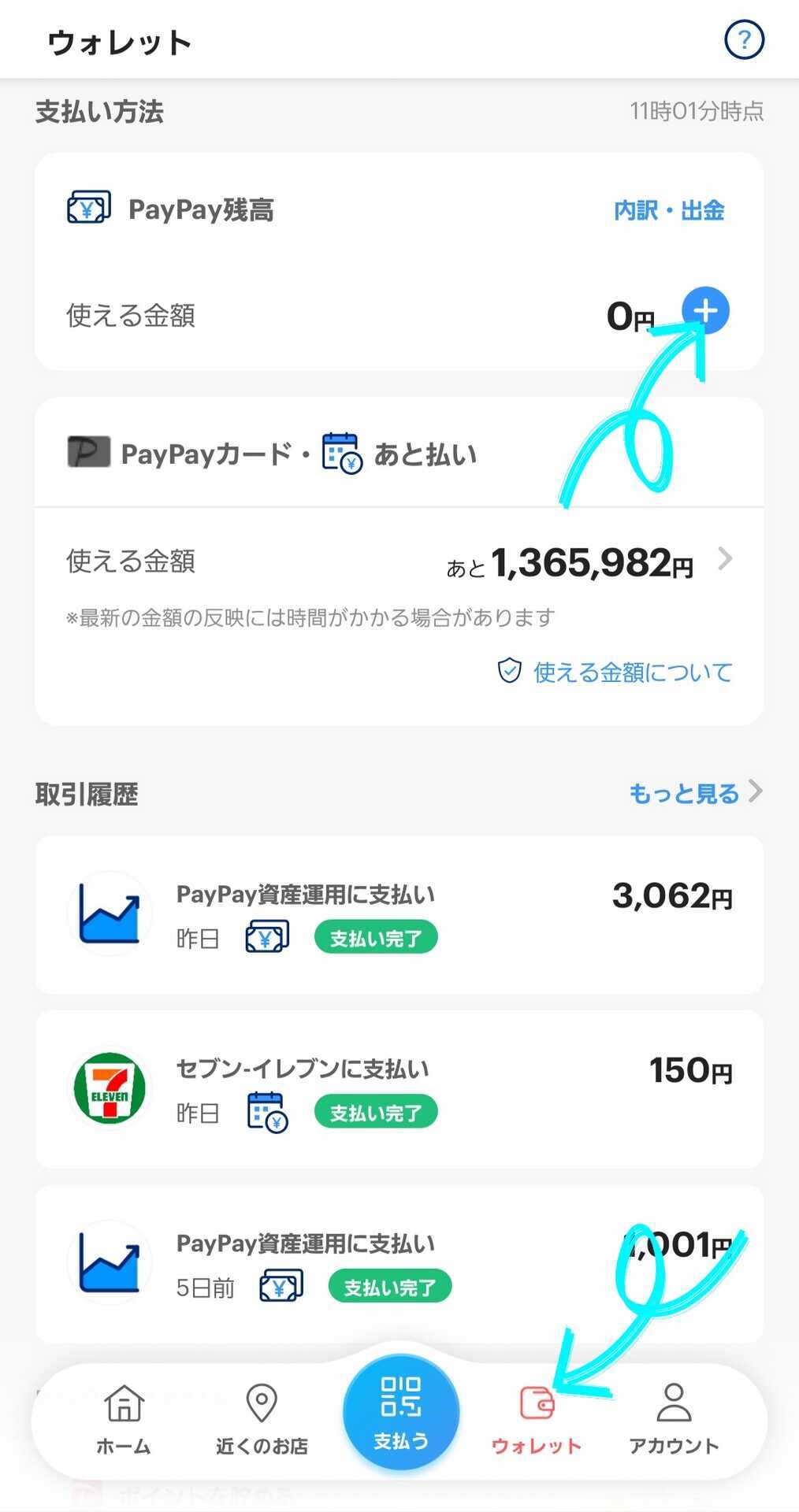Screen dimensions: 799x1512
Task: Open the PayPay資産運用 transaction from 5日前
Action: 399,1264
